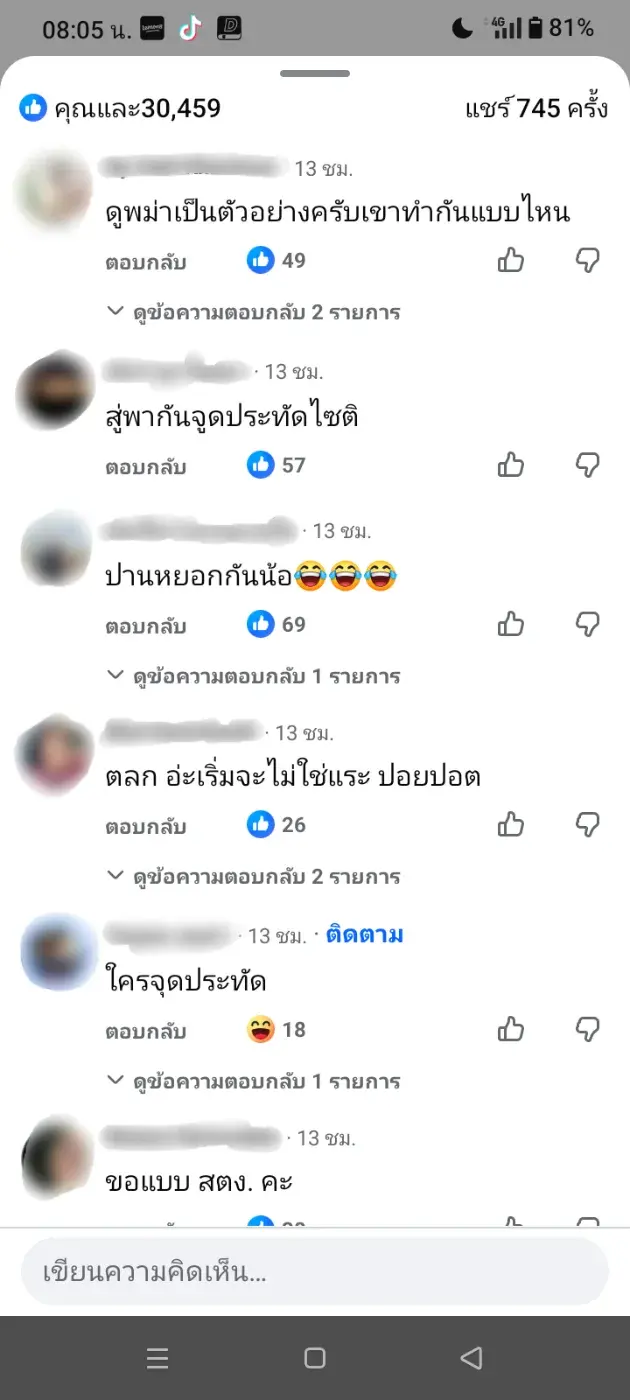Reply to the comment "สู่พากันจูดประทัดไซติ"
630x1400 pixels.
[146, 466]
